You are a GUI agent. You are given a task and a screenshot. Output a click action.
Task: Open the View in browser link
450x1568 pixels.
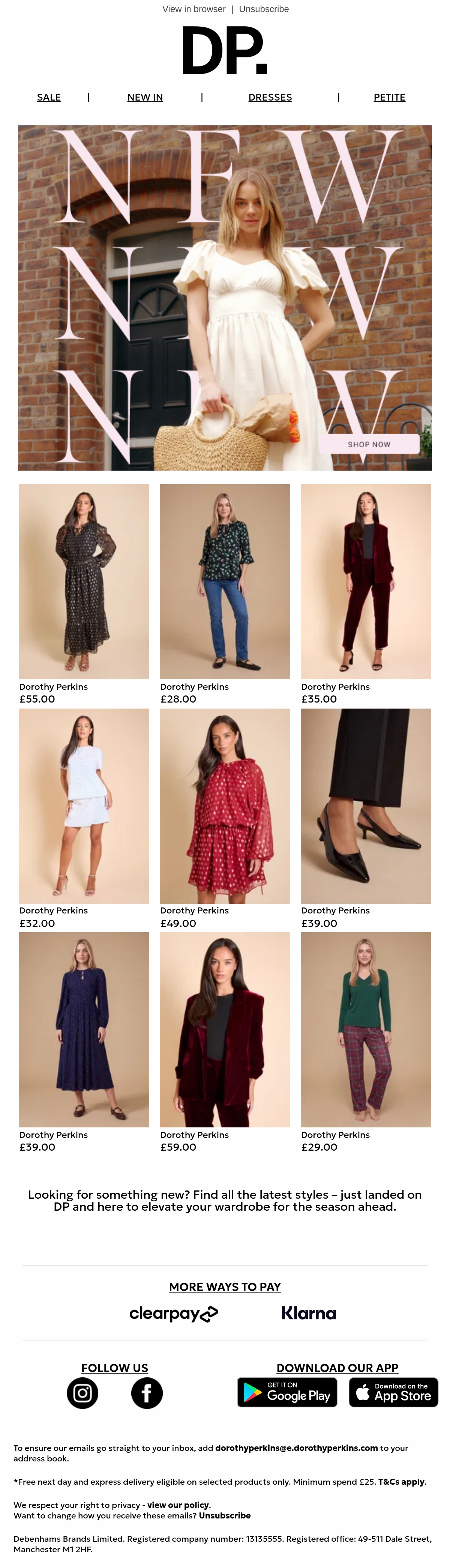click(x=193, y=9)
